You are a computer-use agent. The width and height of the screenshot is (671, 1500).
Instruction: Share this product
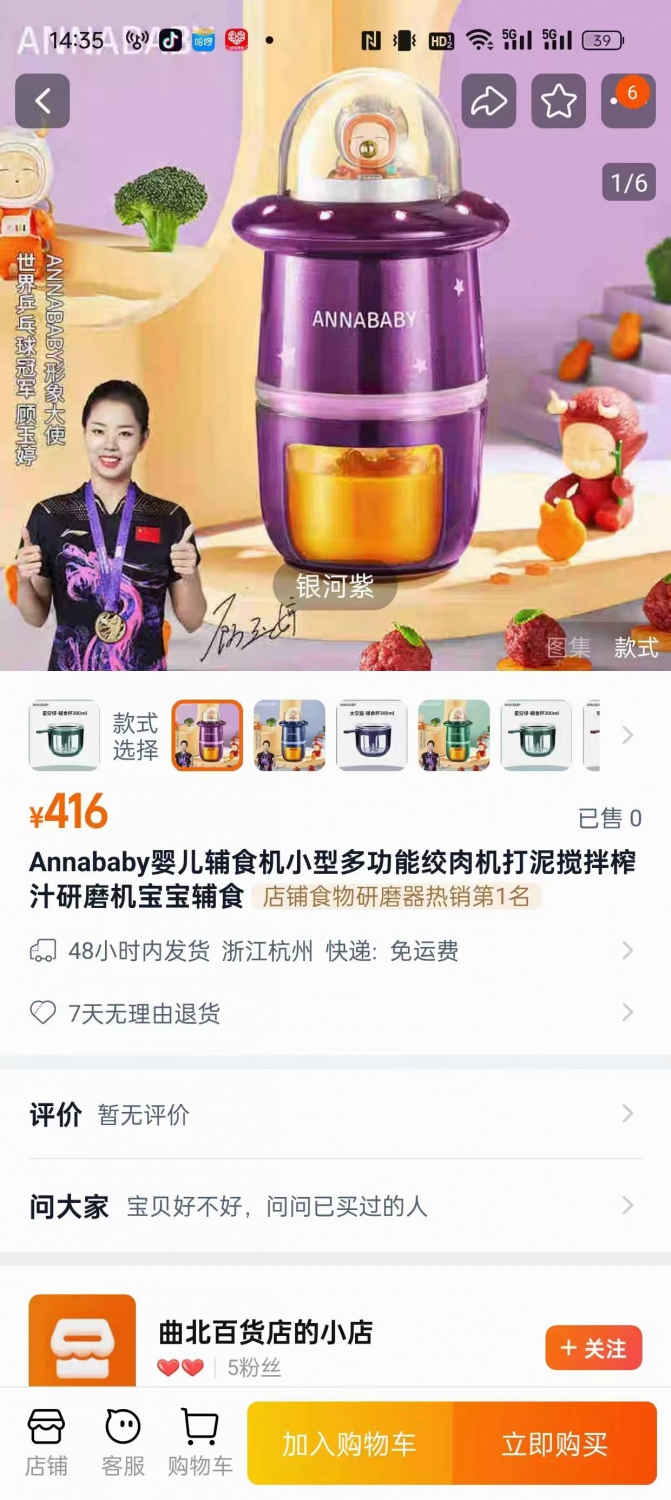488,101
